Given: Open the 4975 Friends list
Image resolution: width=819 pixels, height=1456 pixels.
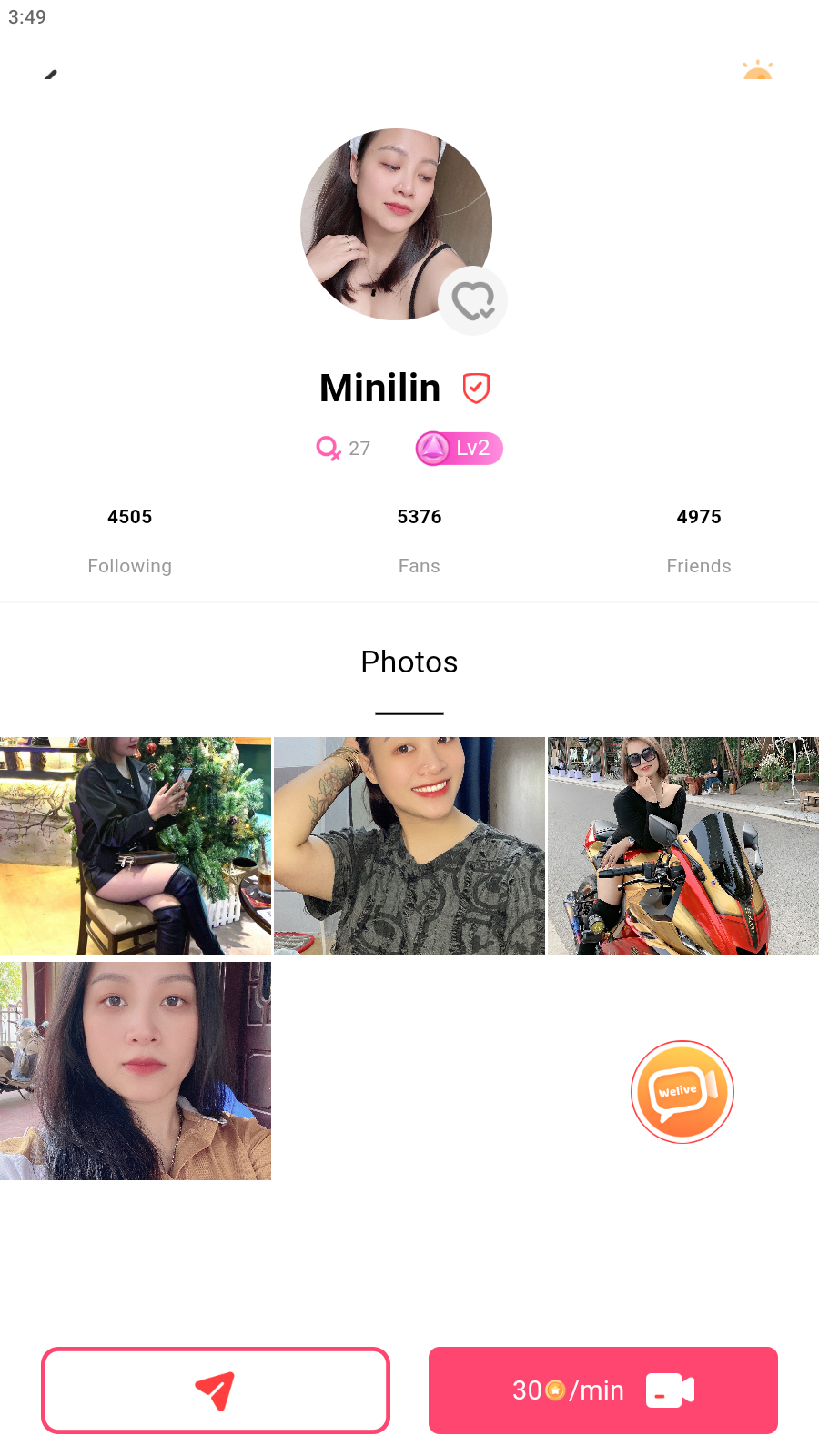Looking at the screenshot, I should (699, 540).
